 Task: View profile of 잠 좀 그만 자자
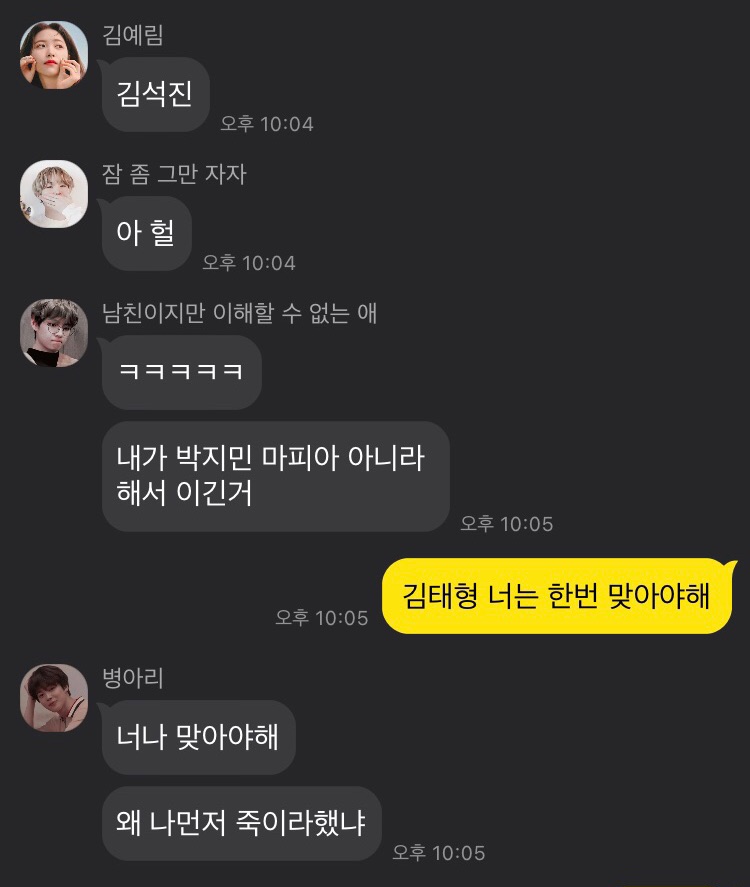click(x=54, y=194)
